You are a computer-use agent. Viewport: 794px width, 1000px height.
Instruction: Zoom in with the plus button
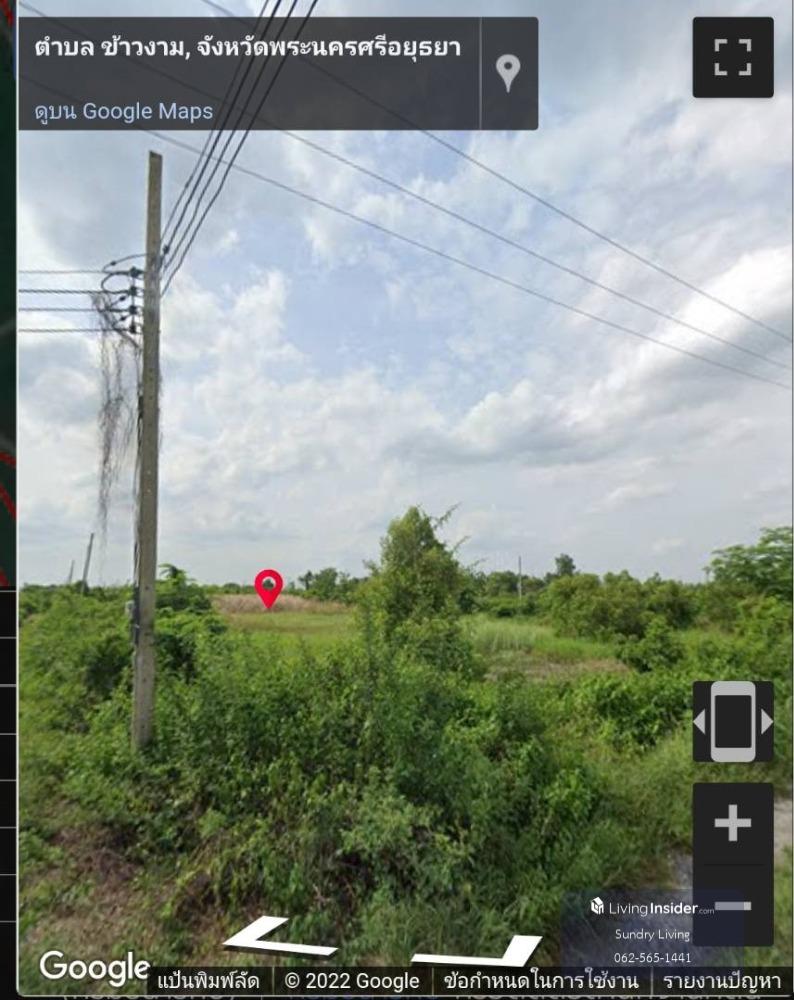pyautogui.click(x=732, y=823)
